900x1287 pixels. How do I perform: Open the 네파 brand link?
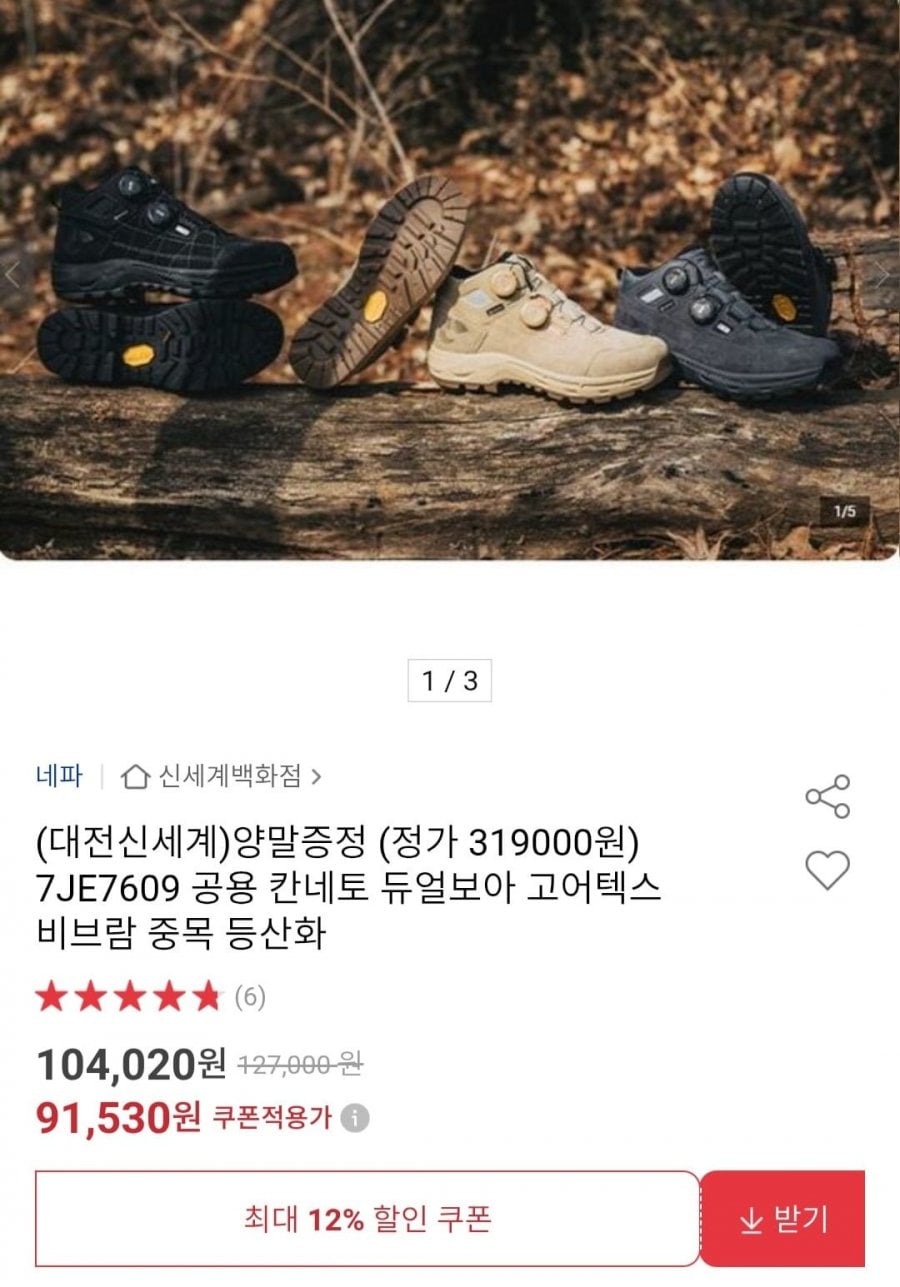(x=59, y=776)
